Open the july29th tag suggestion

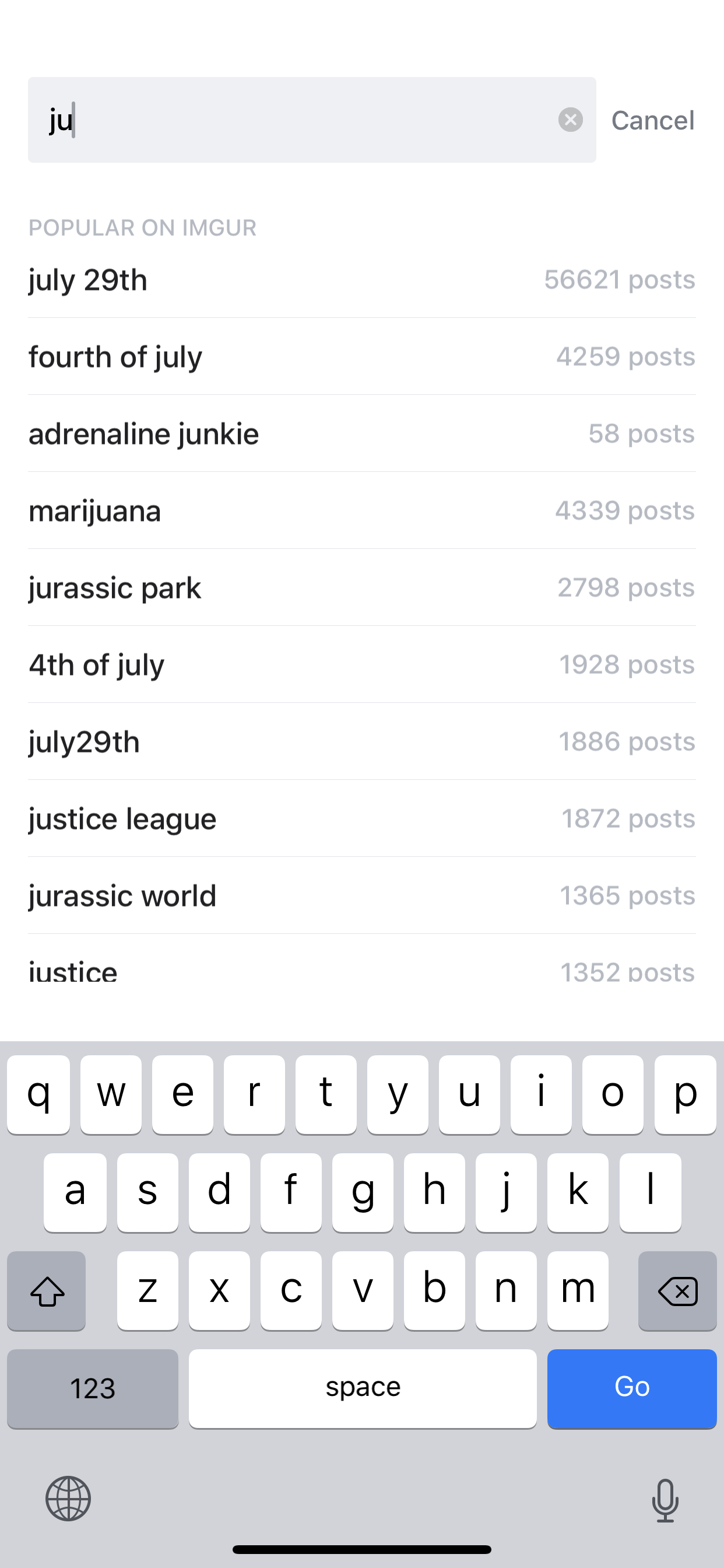pyautogui.click(x=361, y=742)
